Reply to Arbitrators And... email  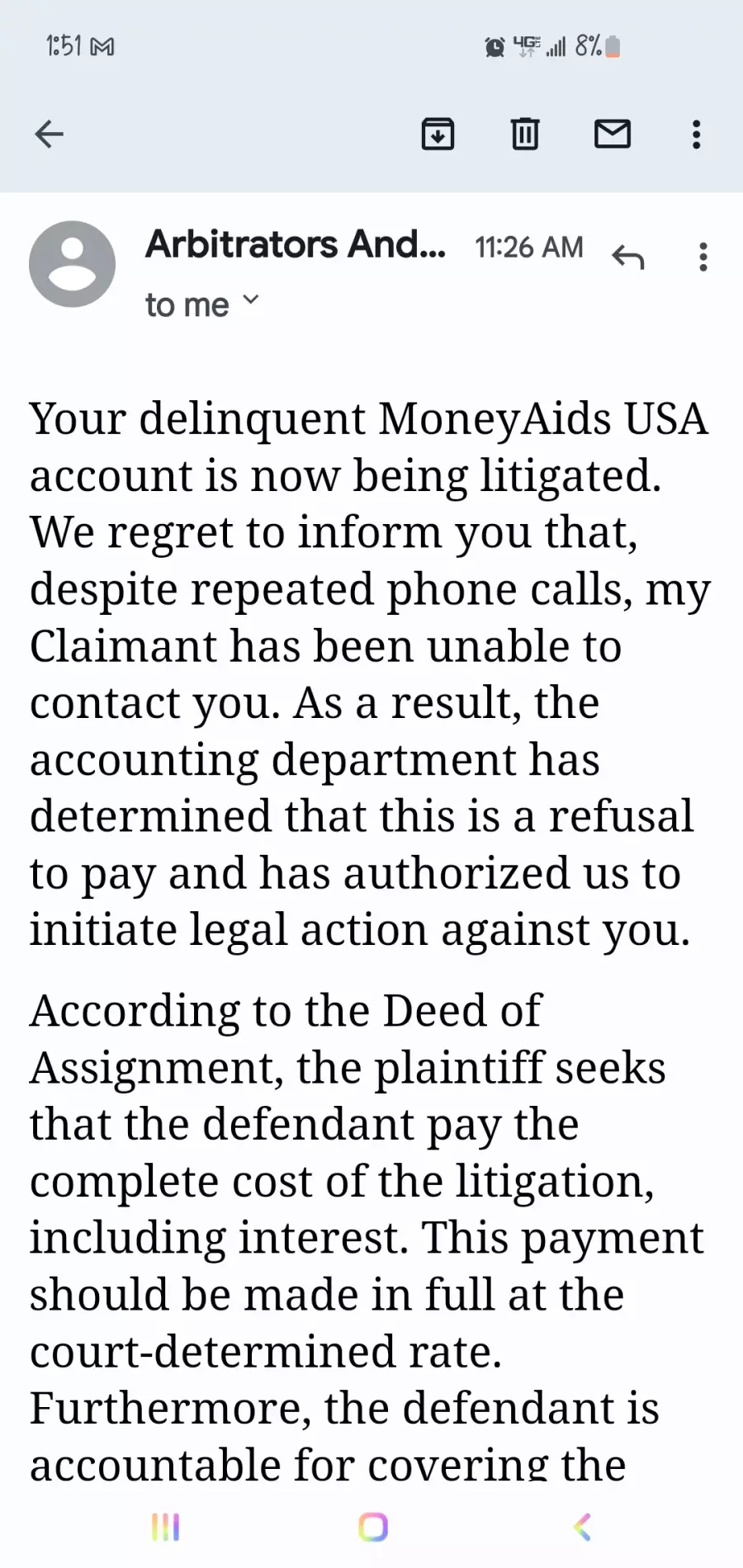click(x=628, y=257)
